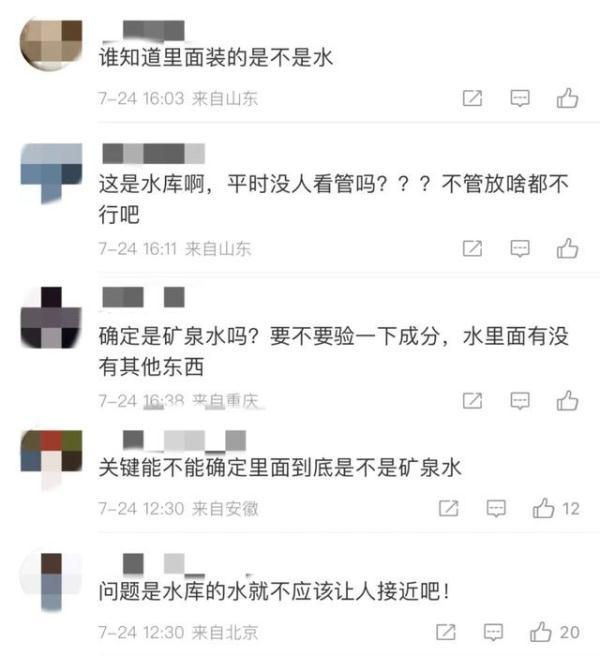The height and width of the screenshot is (656, 600).
Task: Repost the comment starting '关键能不能确定'
Action: pyautogui.click(x=450, y=509)
